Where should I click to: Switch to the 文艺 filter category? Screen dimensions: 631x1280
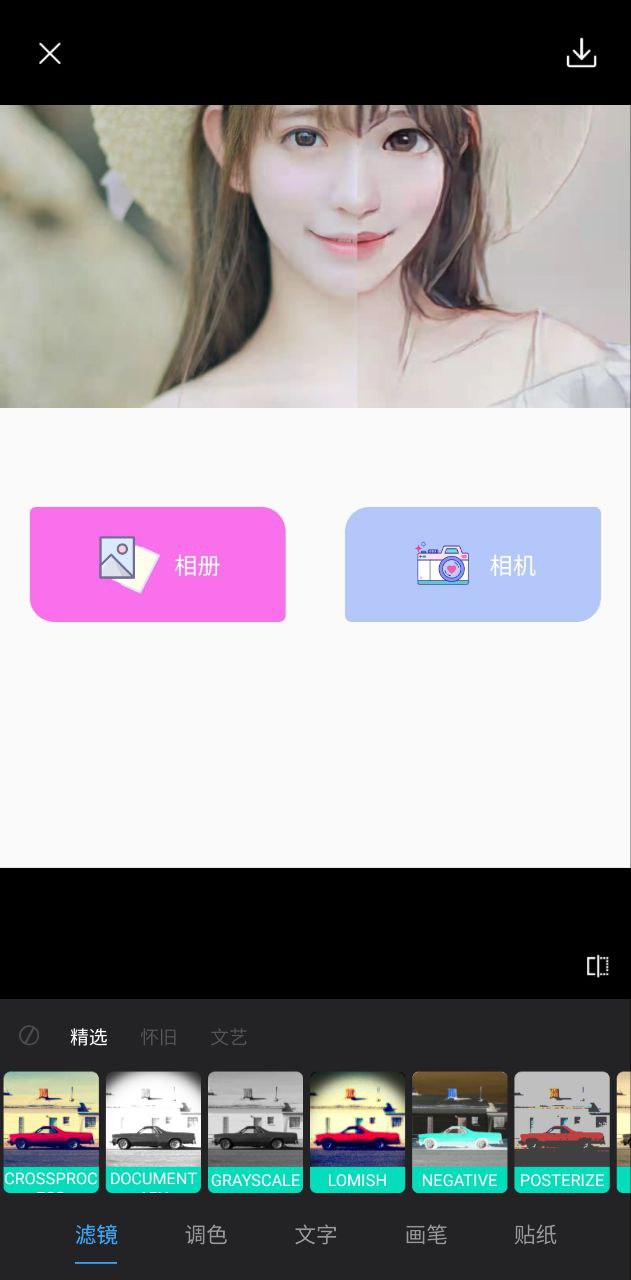point(229,1037)
